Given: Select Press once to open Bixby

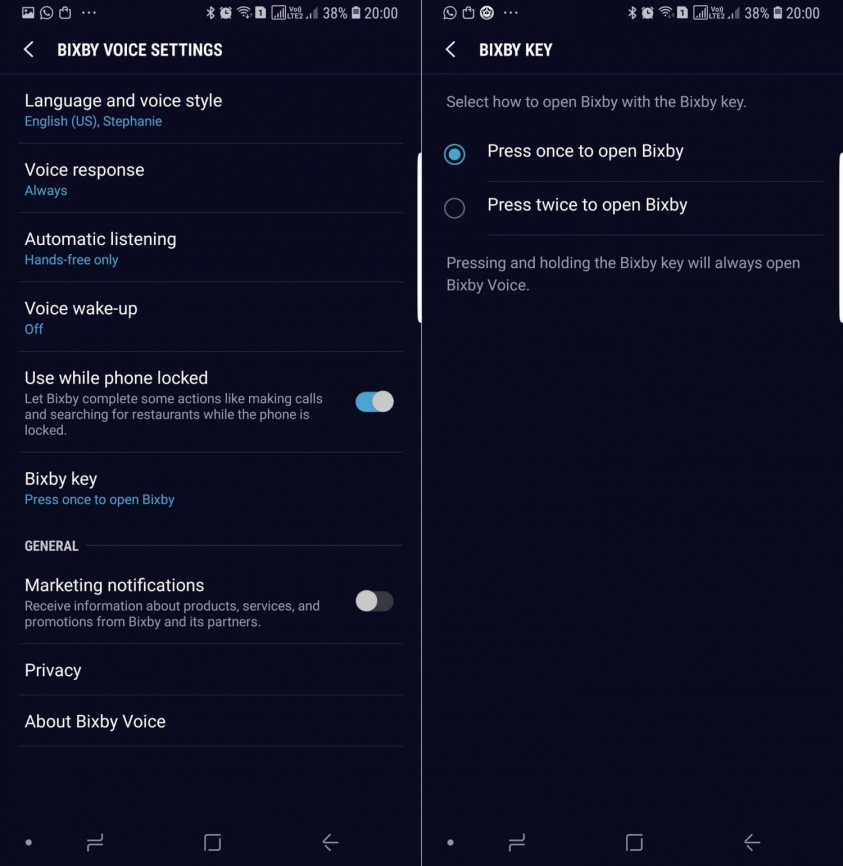Looking at the screenshot, I should (x=455, y=155).
